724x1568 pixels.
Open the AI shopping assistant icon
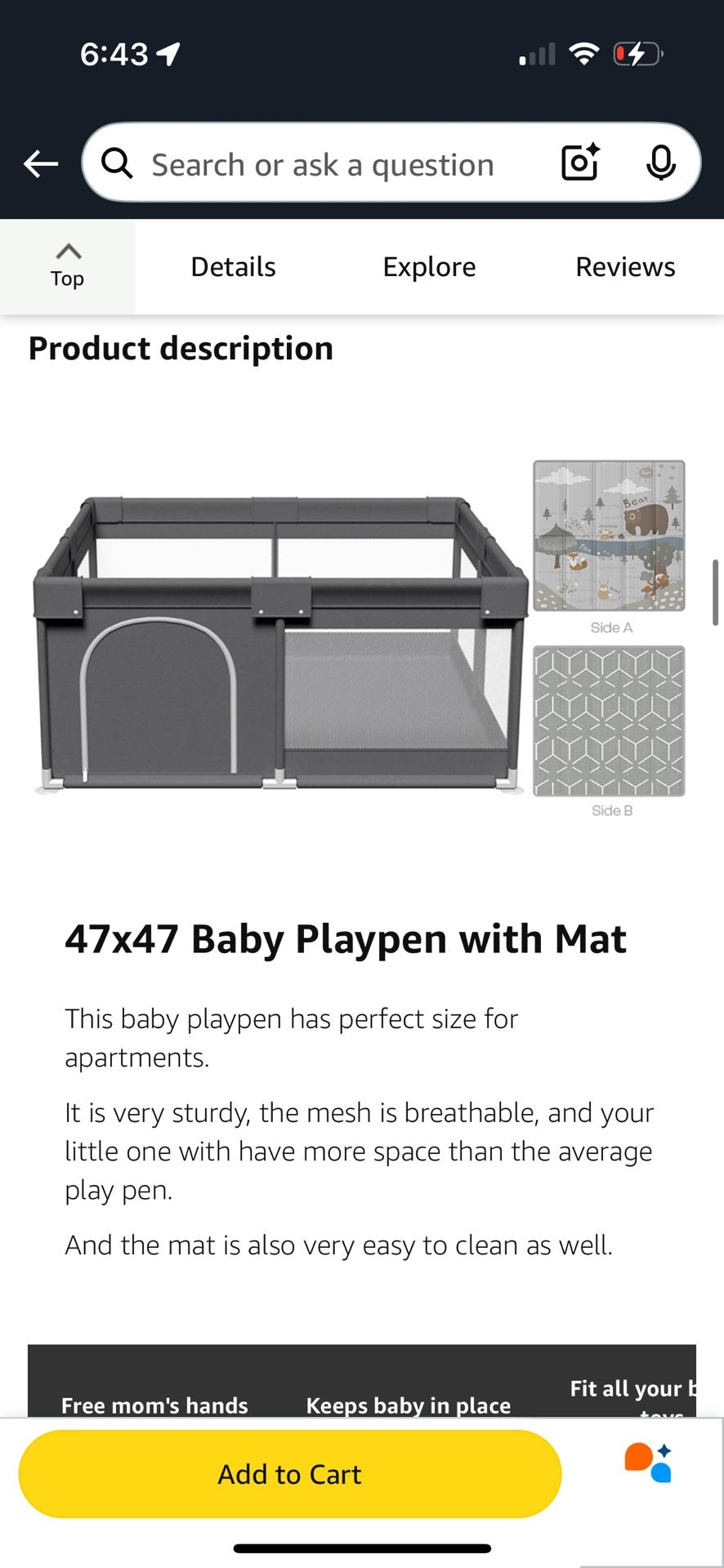click(x=648, y=1463)
